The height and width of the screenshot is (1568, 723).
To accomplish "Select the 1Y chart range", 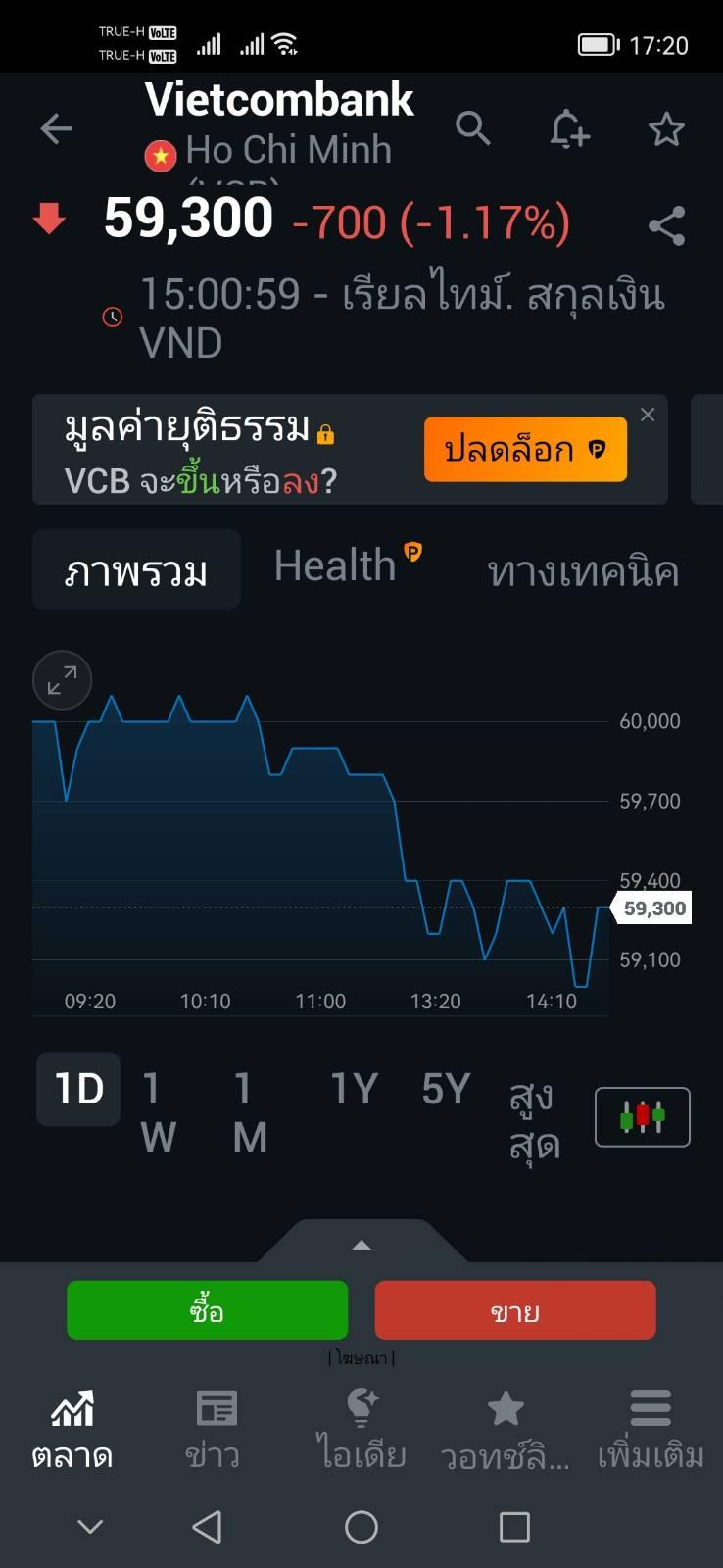I will click(354, 1089).
